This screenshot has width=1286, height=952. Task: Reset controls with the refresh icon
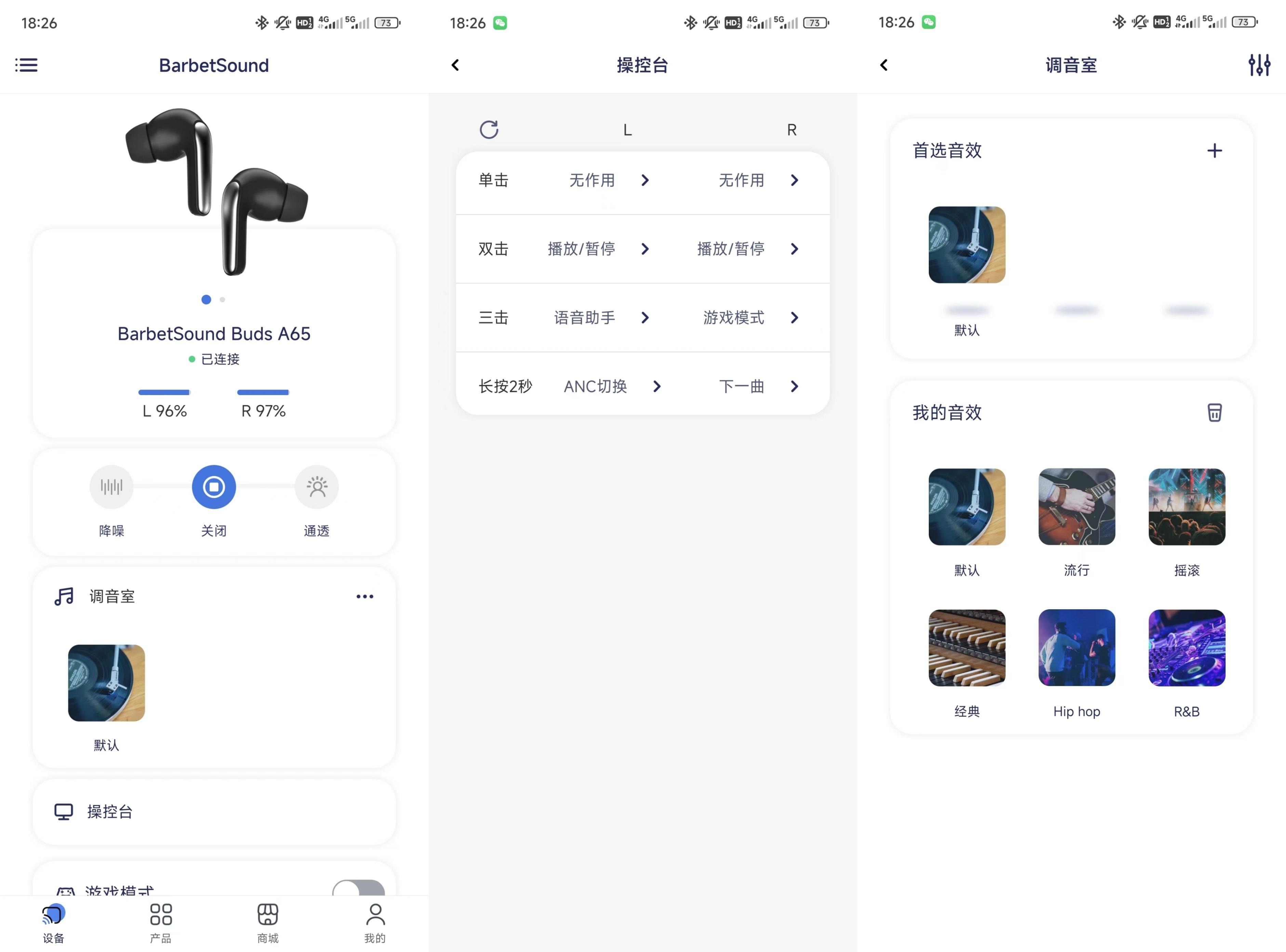[489, 130]
